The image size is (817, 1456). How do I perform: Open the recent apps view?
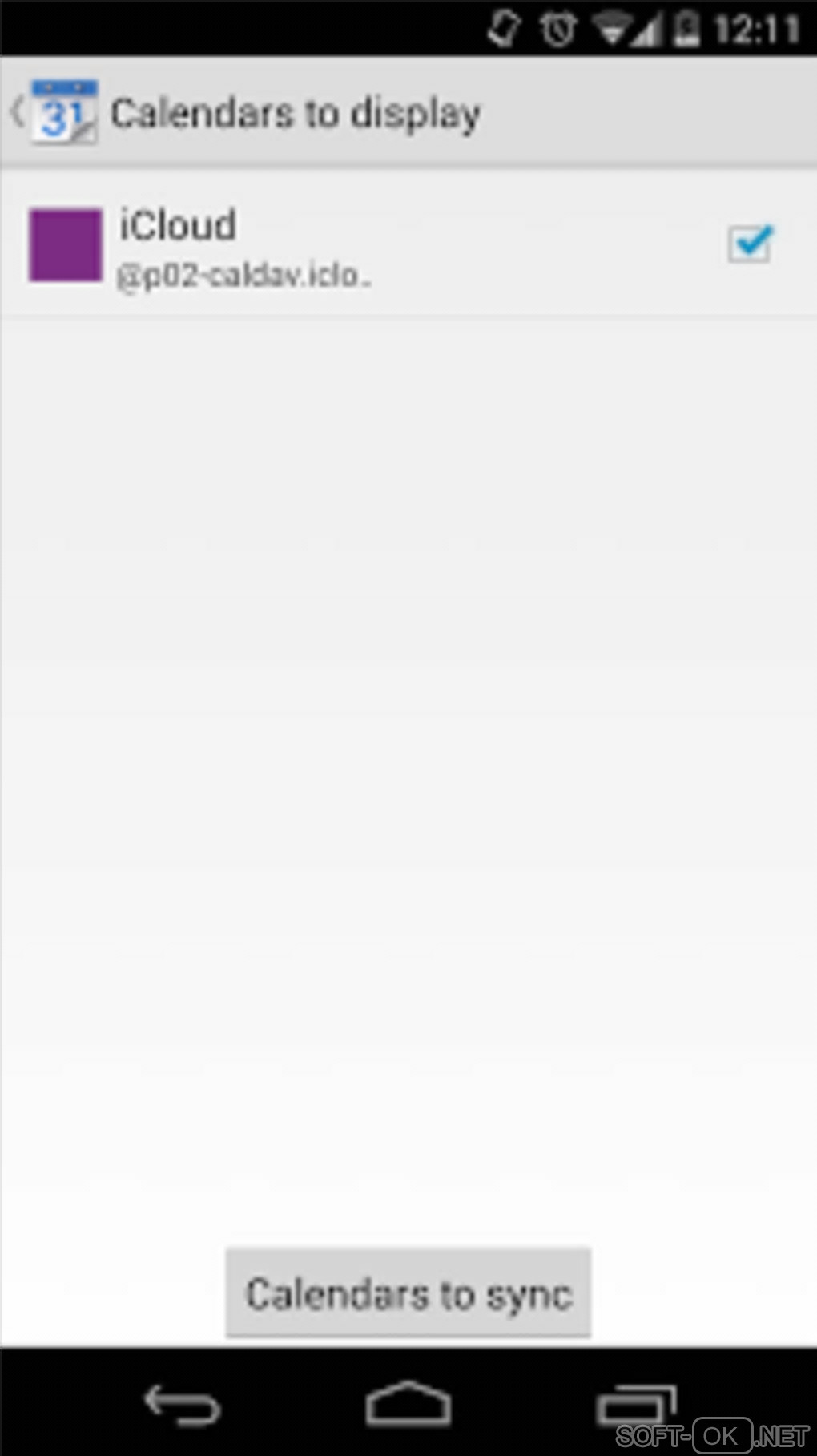click(635, 1405)
